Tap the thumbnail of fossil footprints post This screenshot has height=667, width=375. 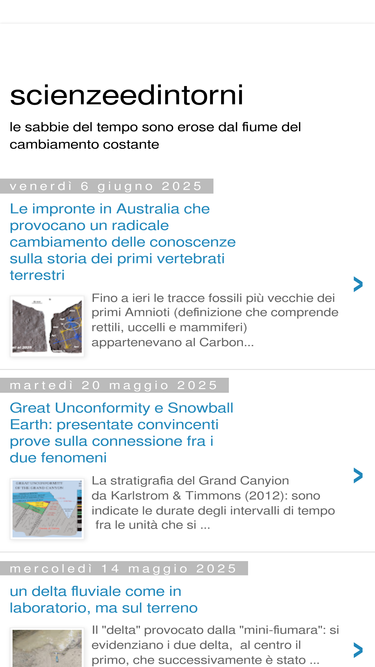pos(47,326)
